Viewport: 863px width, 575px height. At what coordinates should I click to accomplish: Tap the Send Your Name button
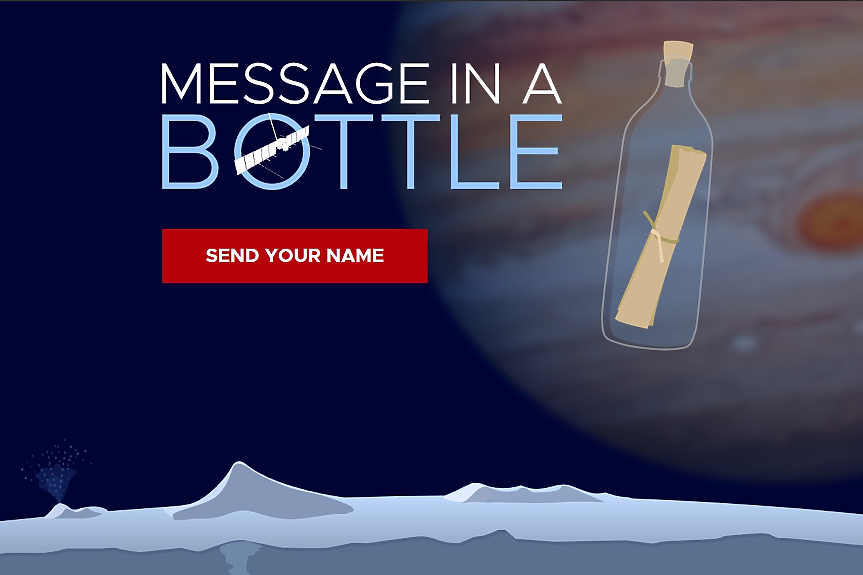294,256
